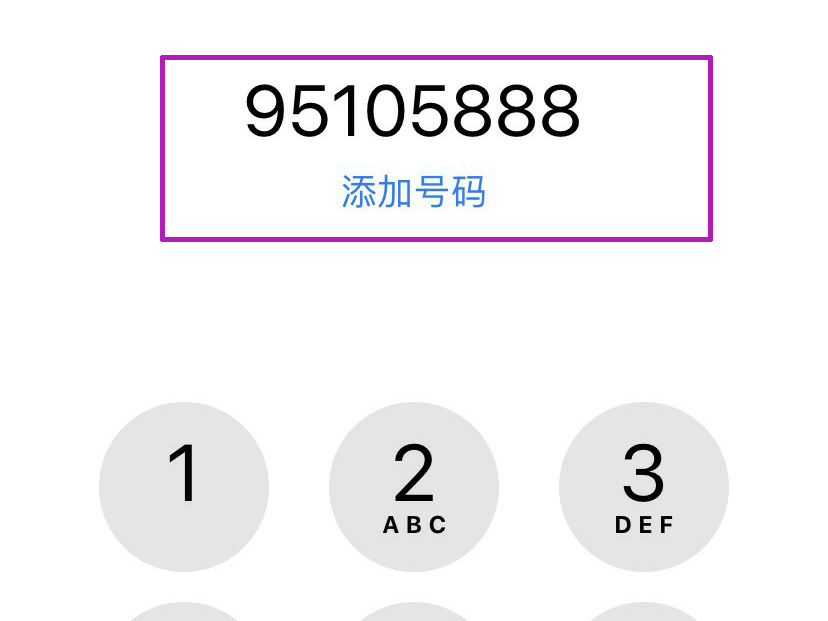Tap 添加号码 to add the number
828x621 pixels.
[x=413, y=191]
